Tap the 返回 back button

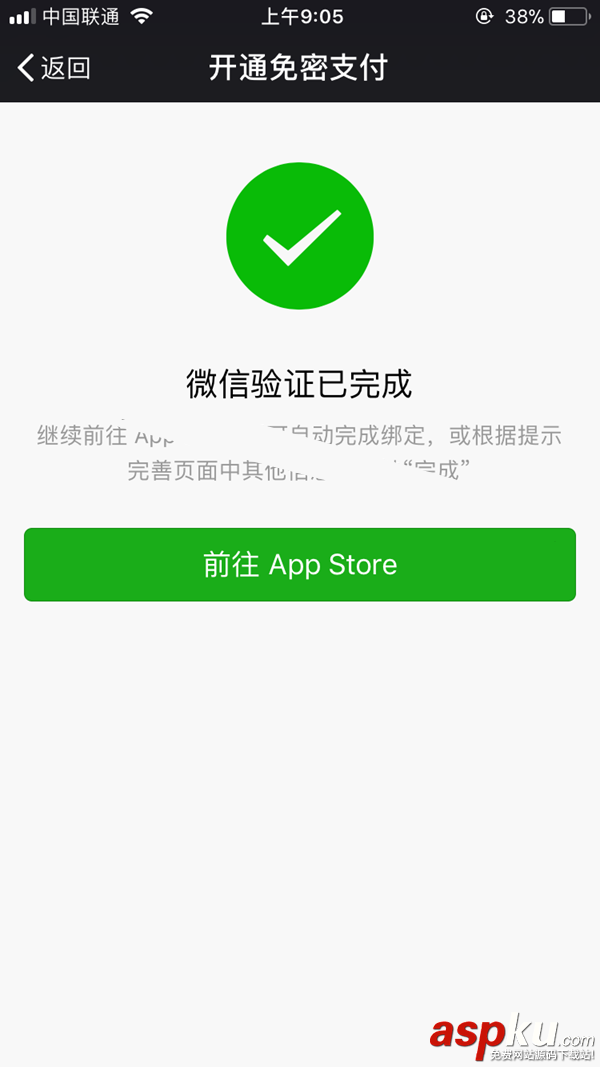point(54,68)
